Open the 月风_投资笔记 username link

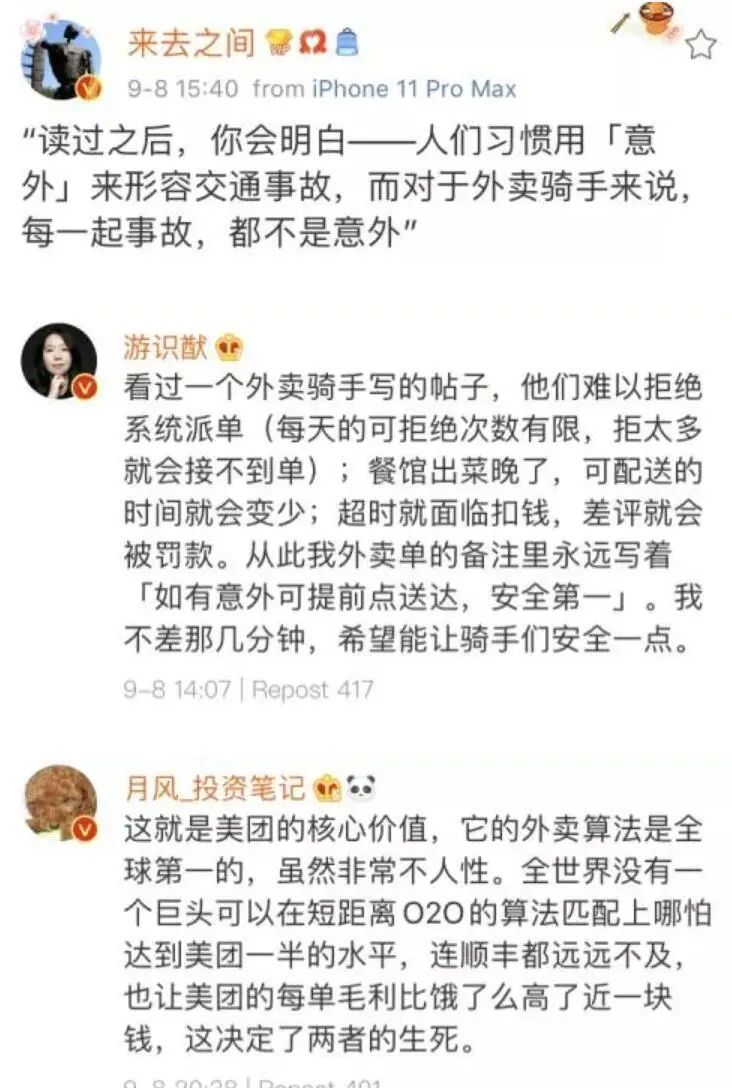pos(213,788)
